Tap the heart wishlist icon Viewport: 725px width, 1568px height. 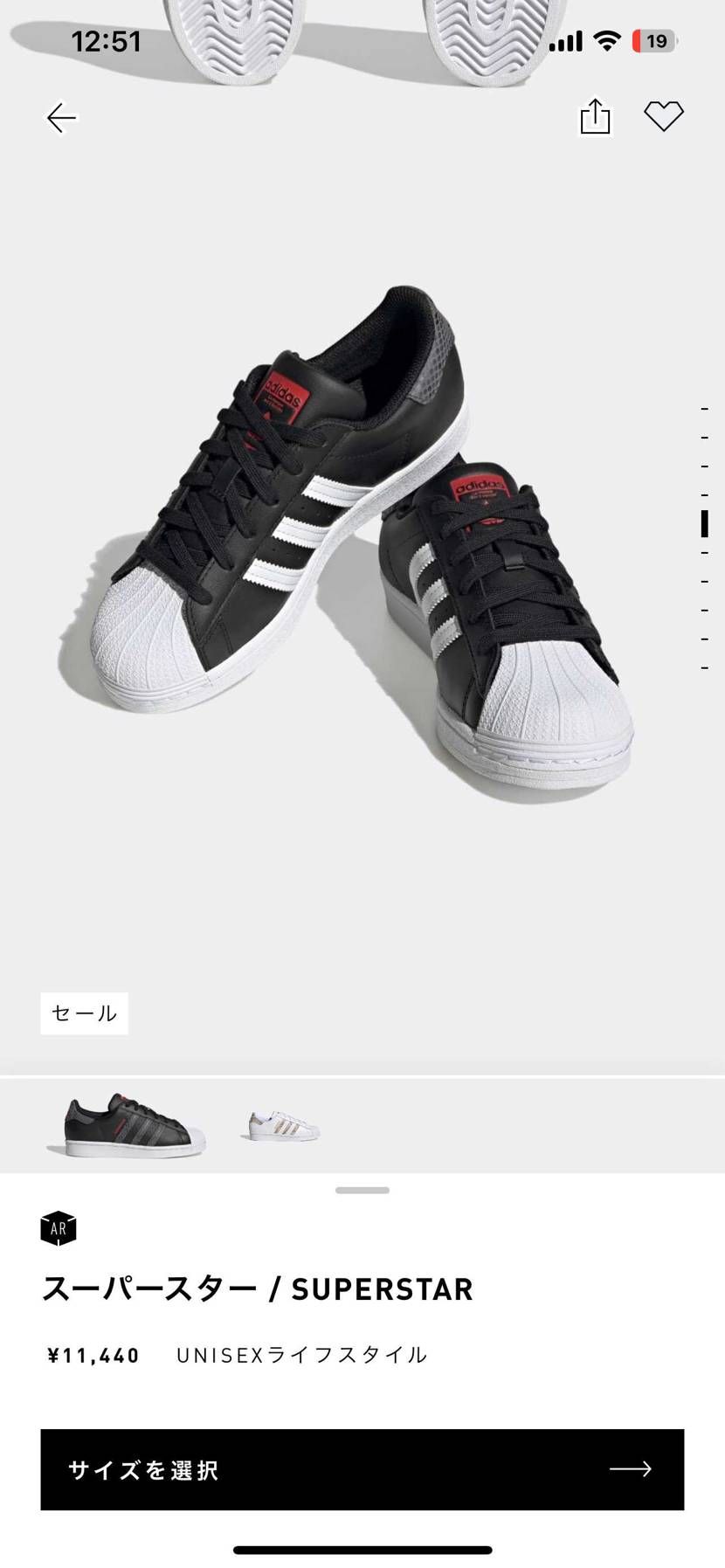coord(664,116)
